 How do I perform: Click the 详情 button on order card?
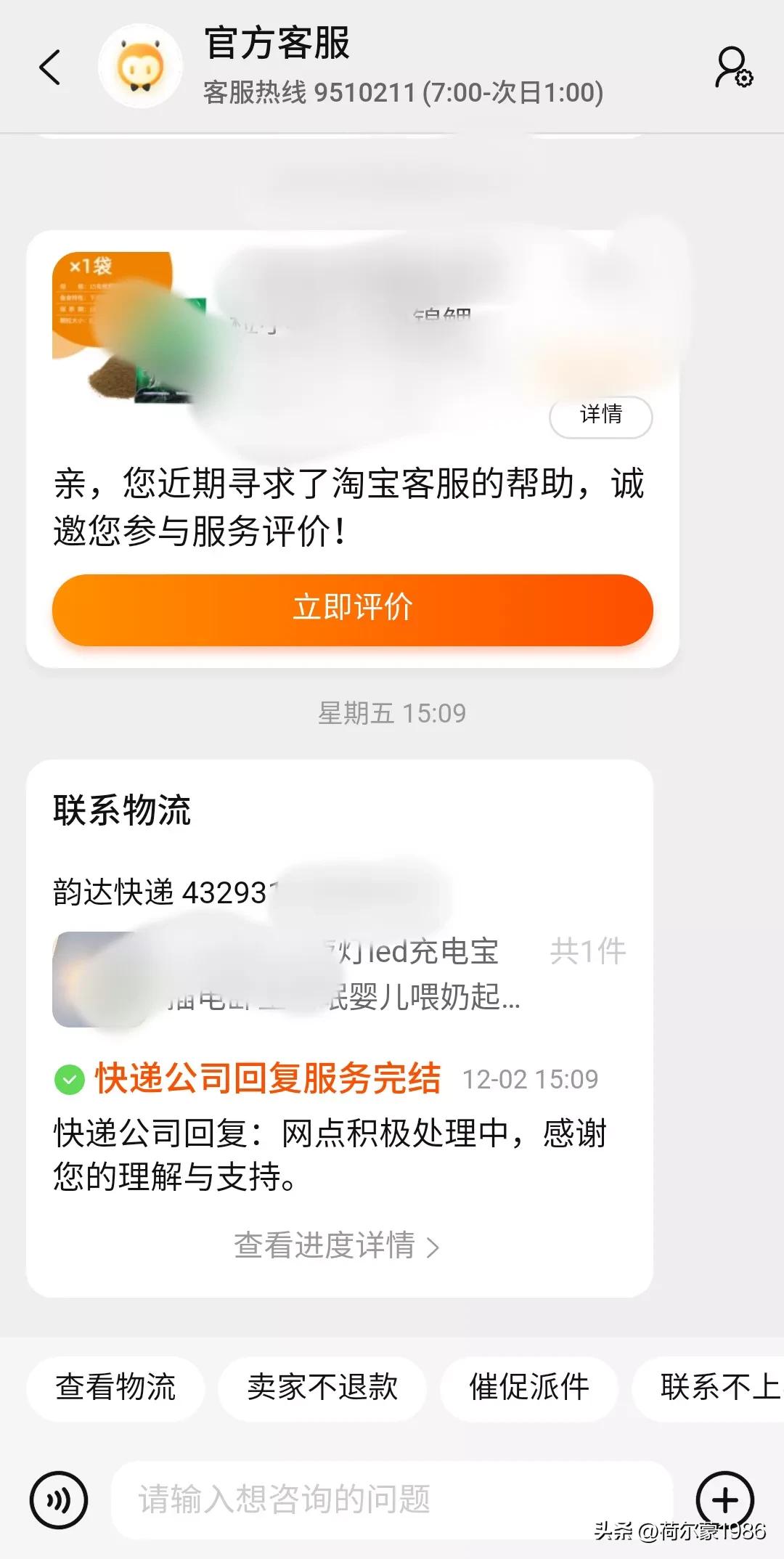[600, 418]
